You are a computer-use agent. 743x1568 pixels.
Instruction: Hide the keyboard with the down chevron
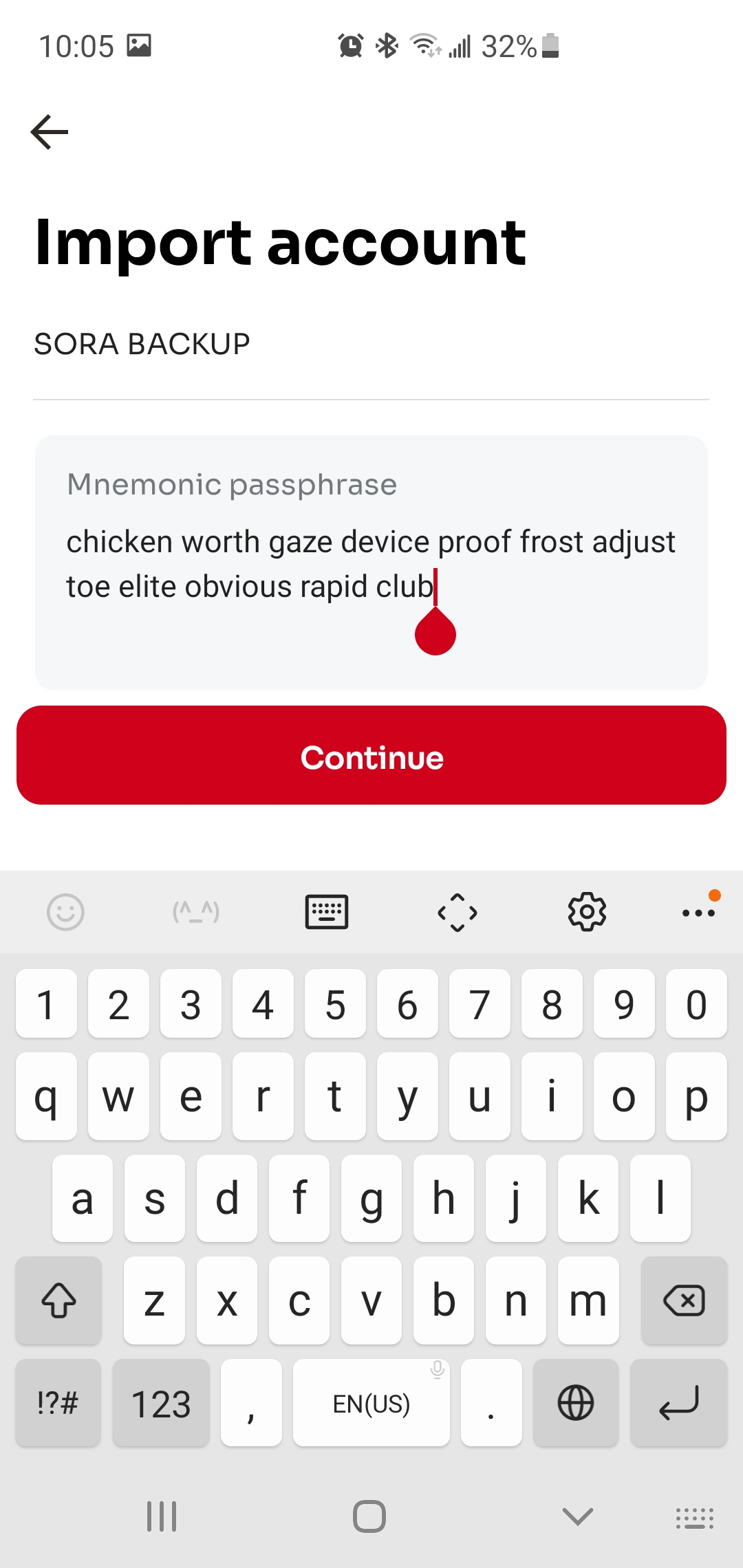point(578,1516)
